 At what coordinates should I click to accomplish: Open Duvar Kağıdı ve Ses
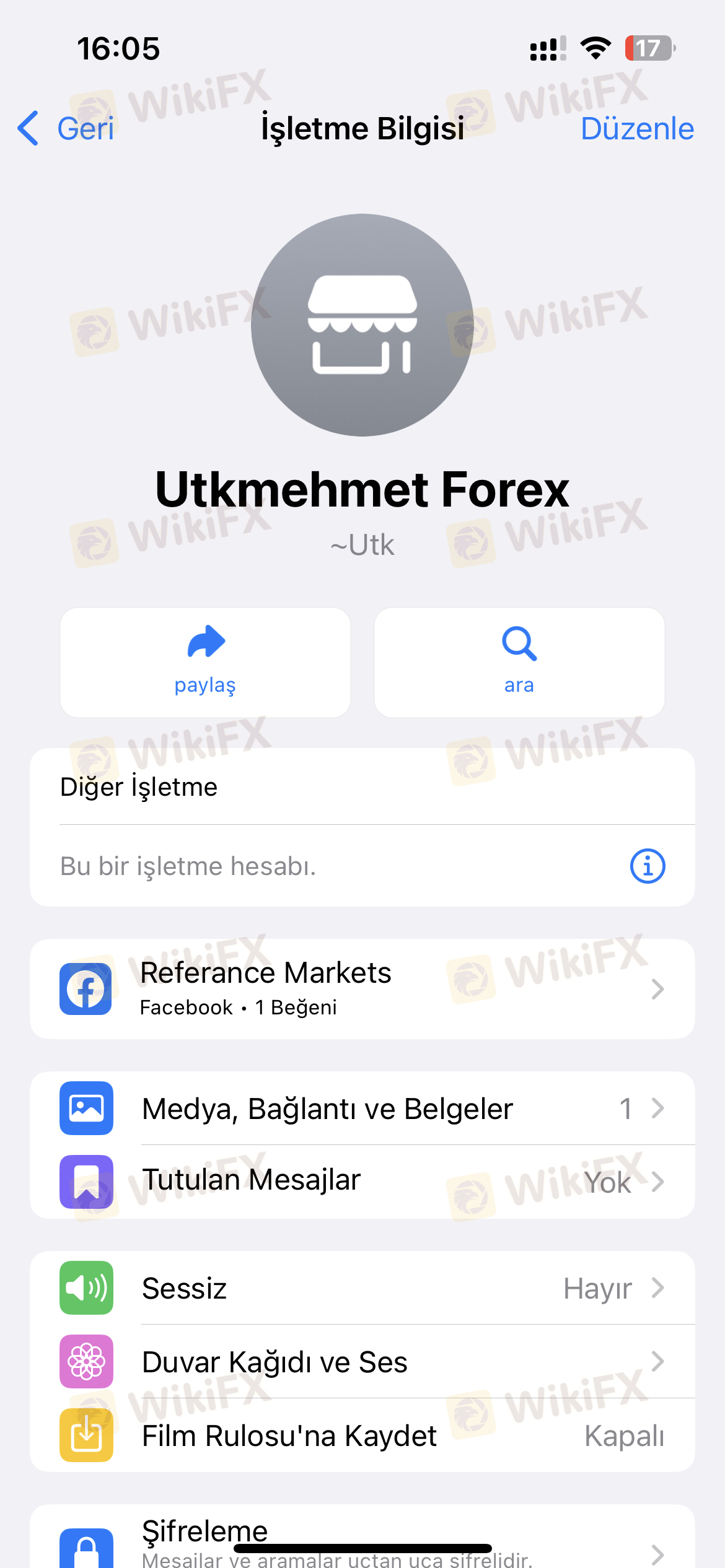tap(362, 1362)
